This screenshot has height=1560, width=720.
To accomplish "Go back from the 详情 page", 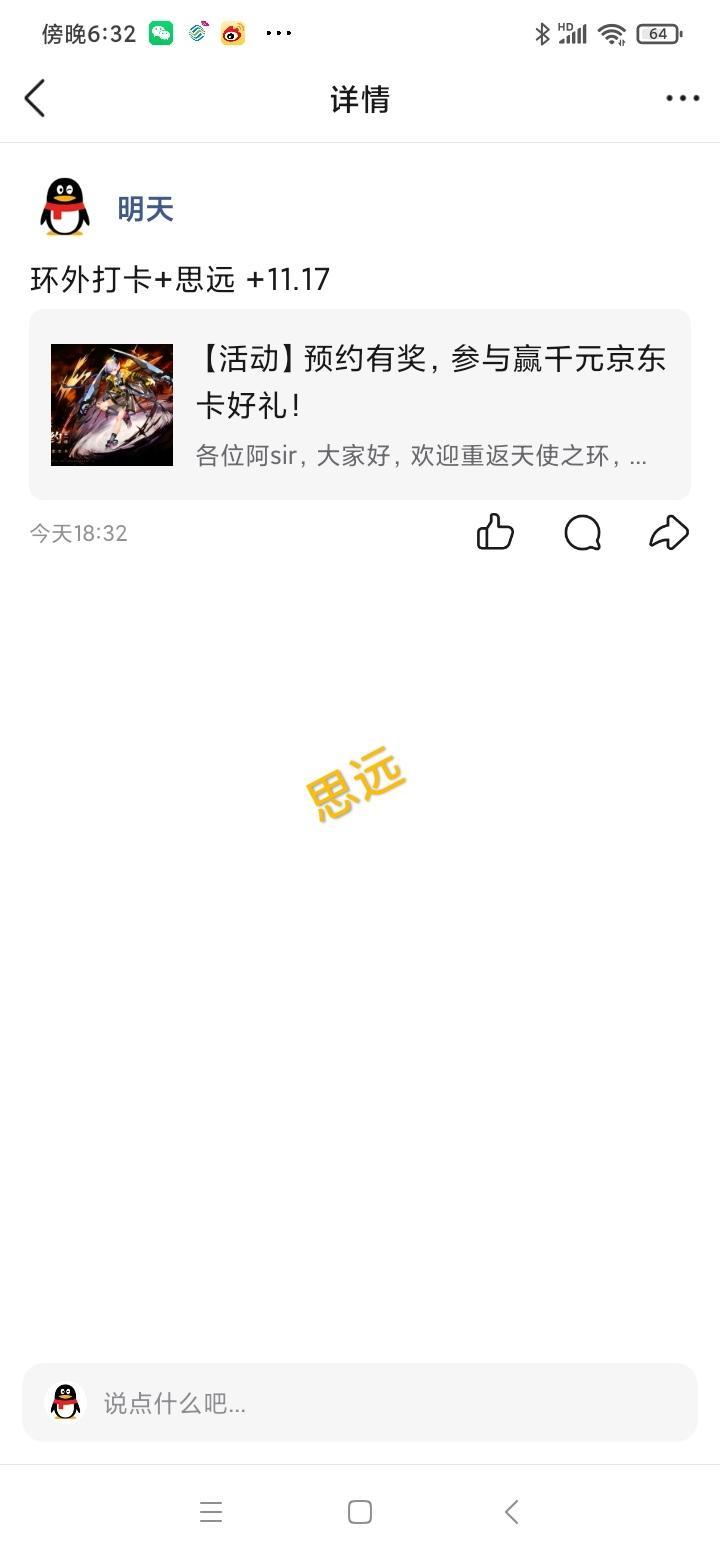I will [35, 99].
